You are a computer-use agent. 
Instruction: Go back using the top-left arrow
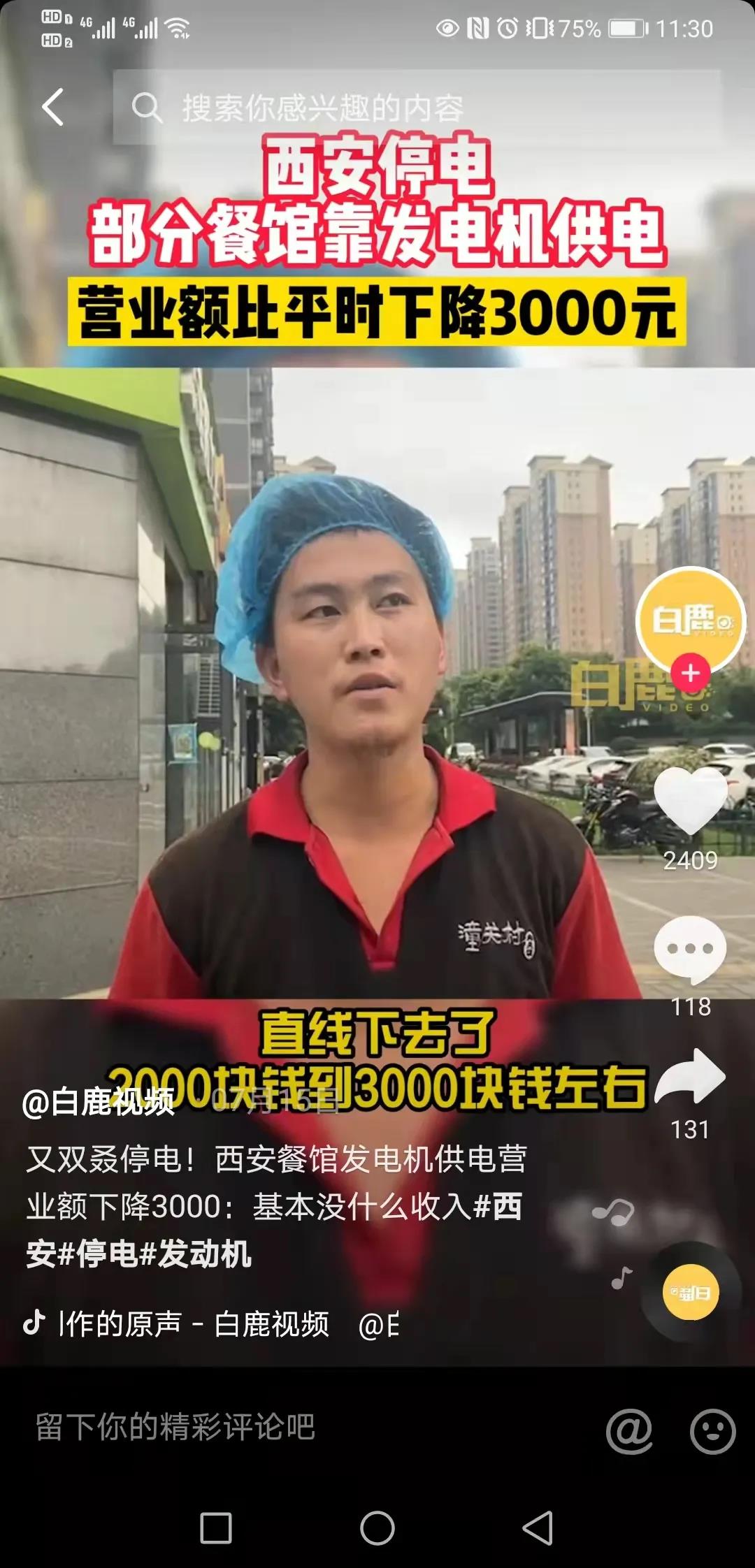pos(53,107)
